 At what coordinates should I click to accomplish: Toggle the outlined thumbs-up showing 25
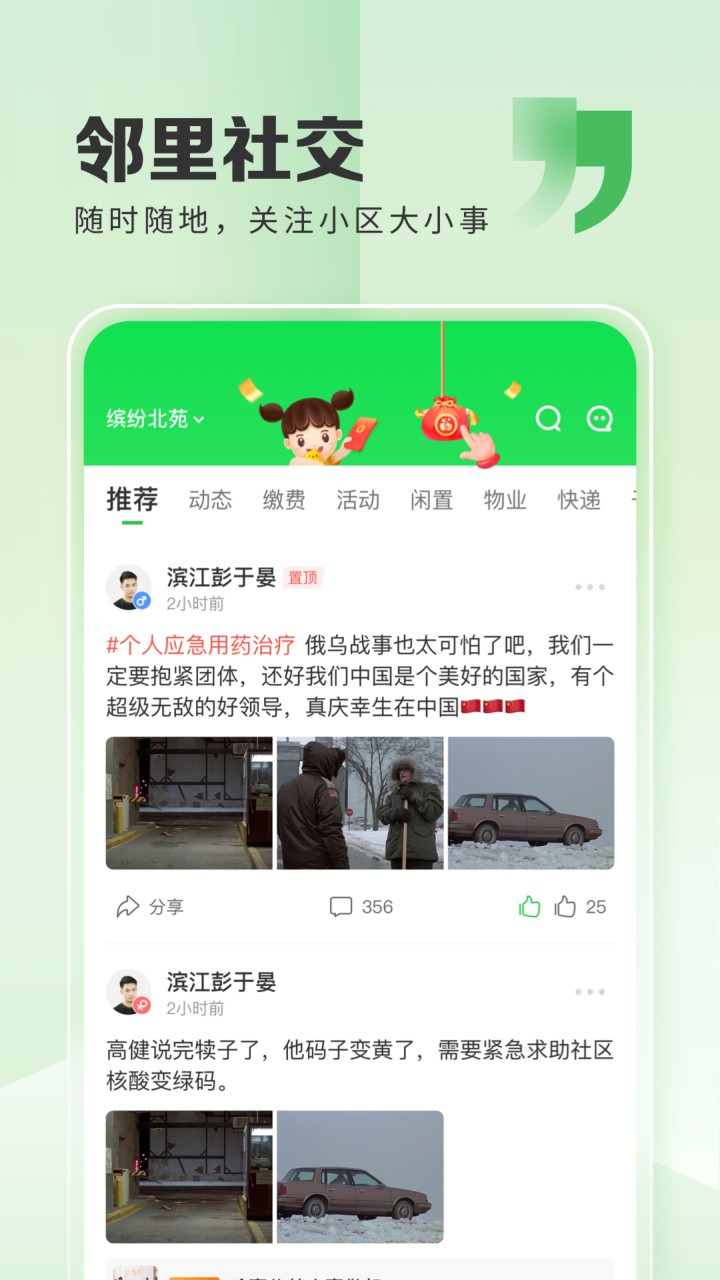pyautogui.click(x=569, y=906)
